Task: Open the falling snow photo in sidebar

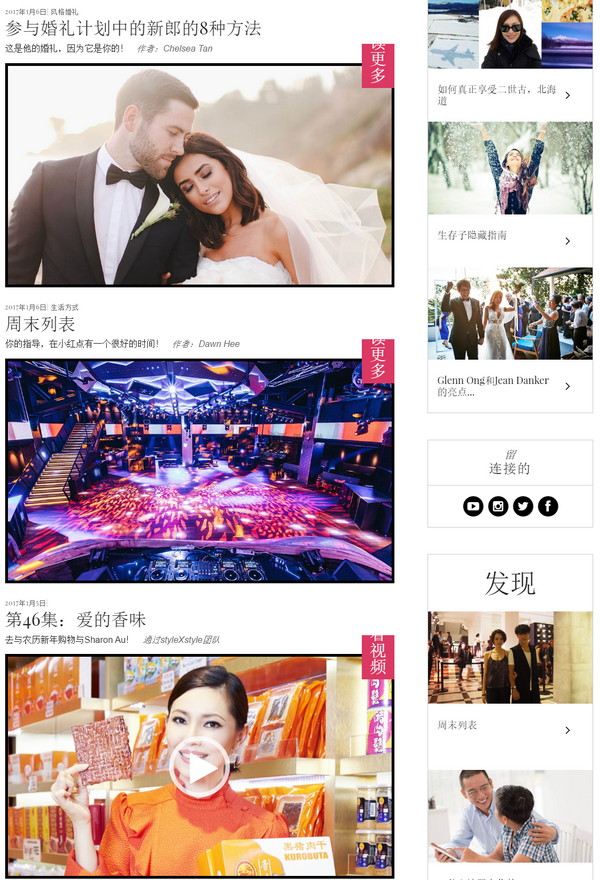Action: 510,168
